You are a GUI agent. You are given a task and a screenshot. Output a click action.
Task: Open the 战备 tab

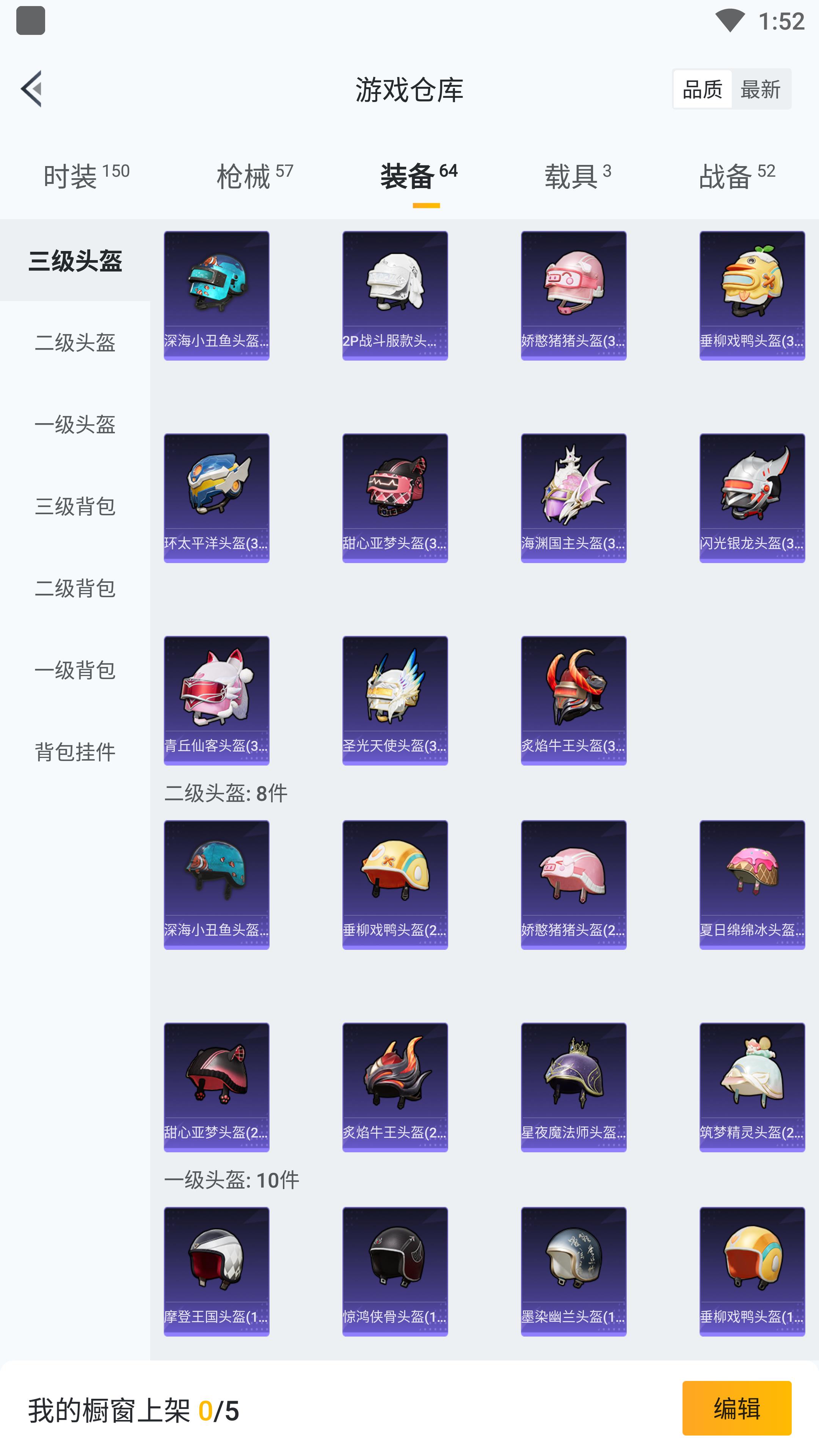(736, 176)
